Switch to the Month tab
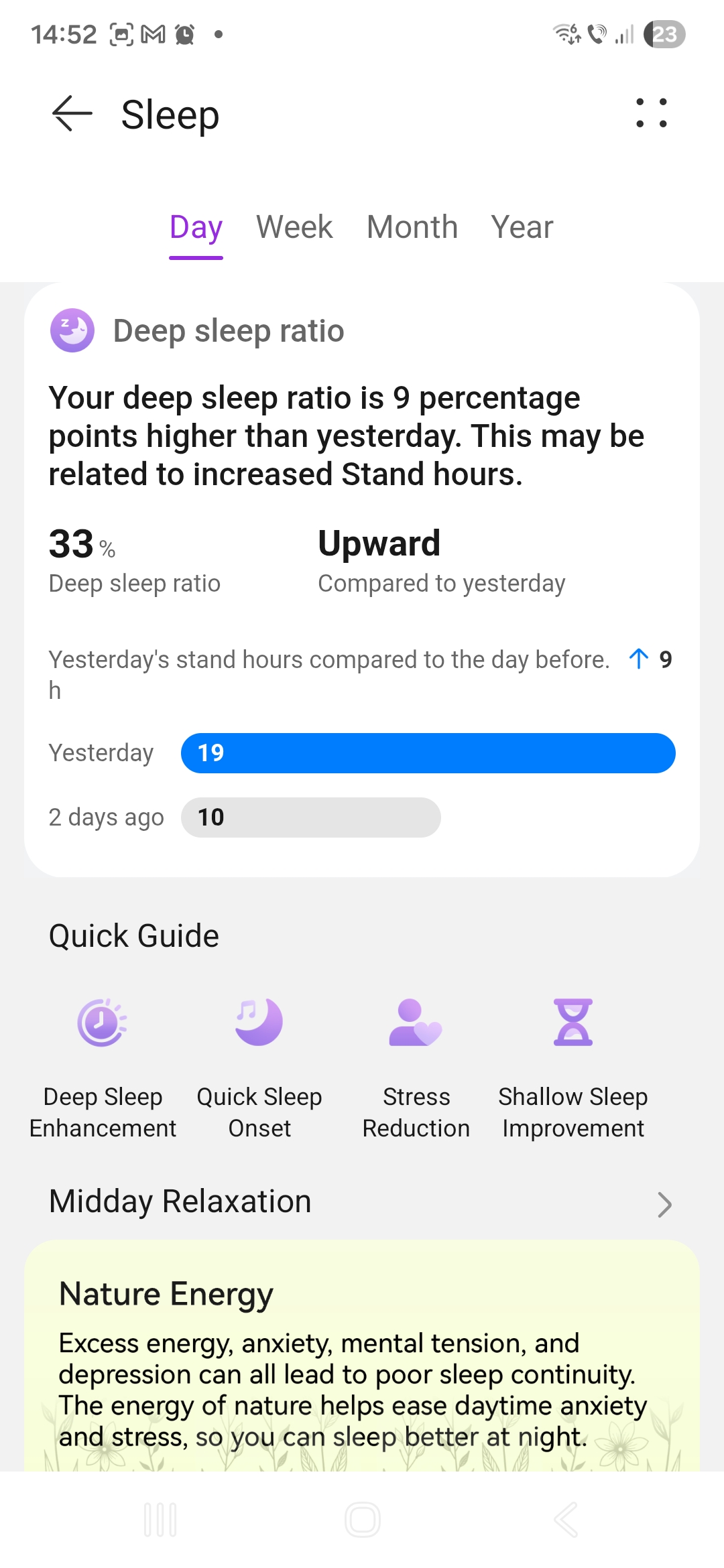 (x=412, y=228)
